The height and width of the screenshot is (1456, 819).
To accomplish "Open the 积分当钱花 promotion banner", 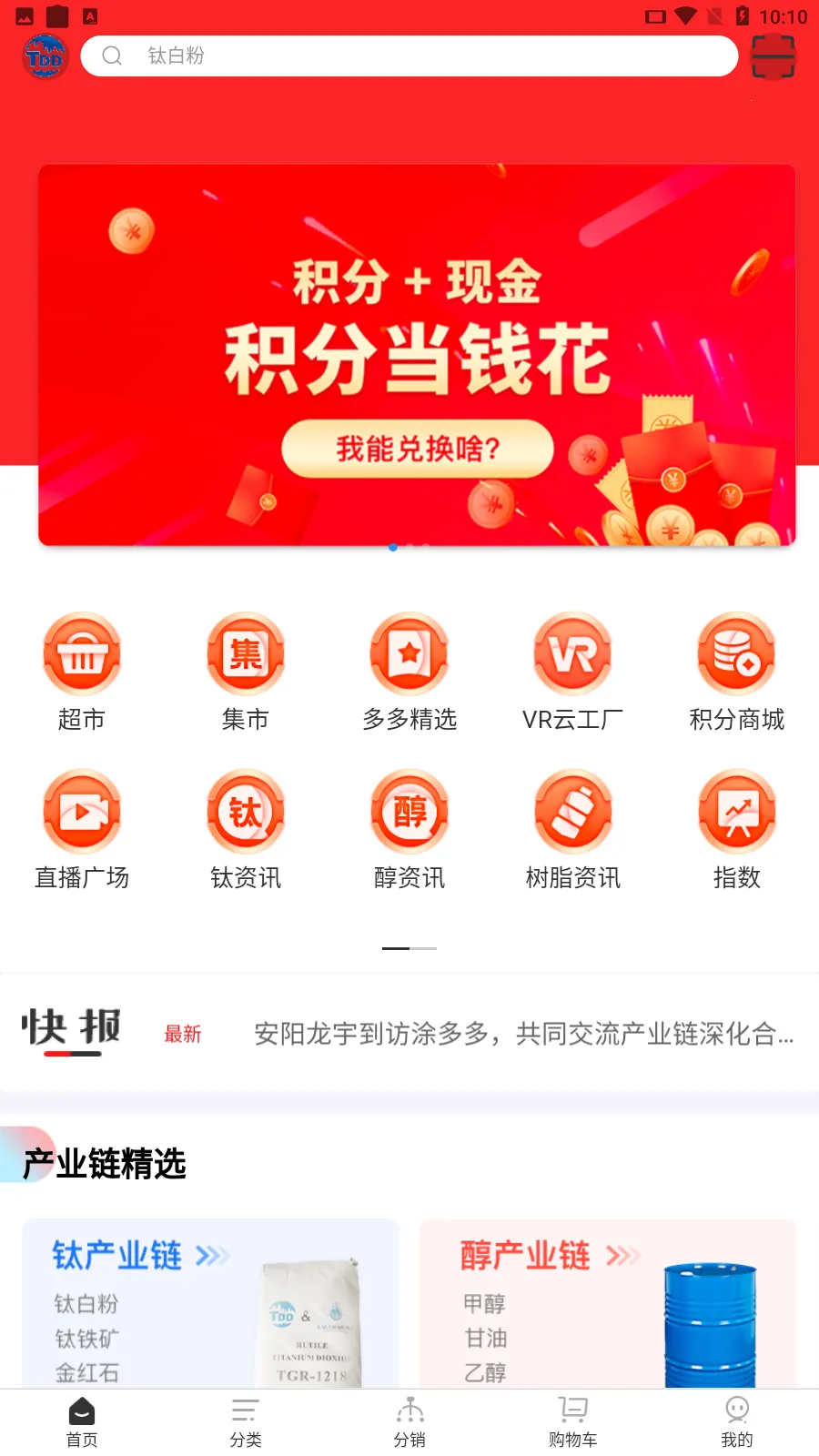I will (417, 355).
